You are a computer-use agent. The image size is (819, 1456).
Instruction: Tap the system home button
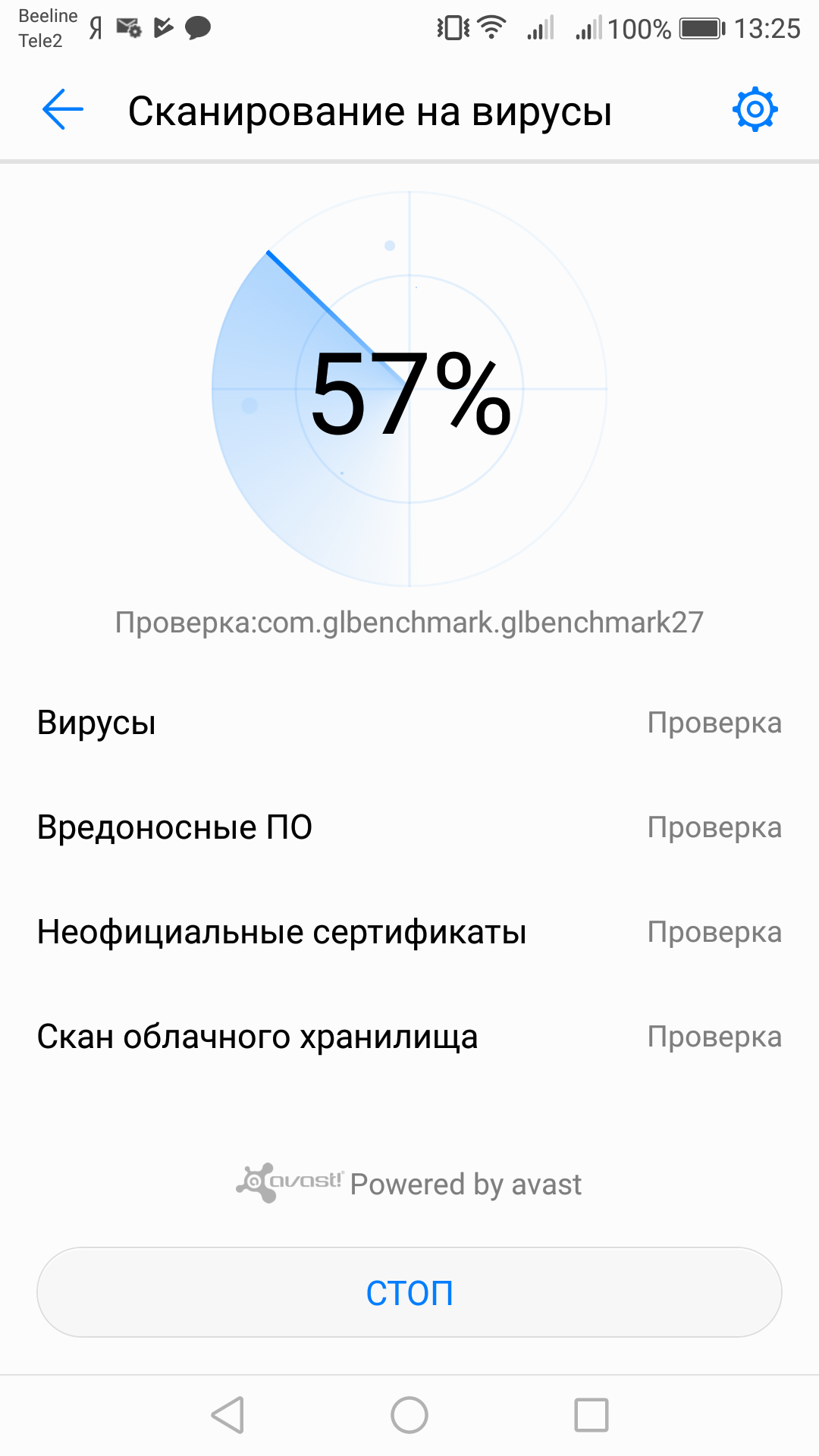click(409, 1415)
